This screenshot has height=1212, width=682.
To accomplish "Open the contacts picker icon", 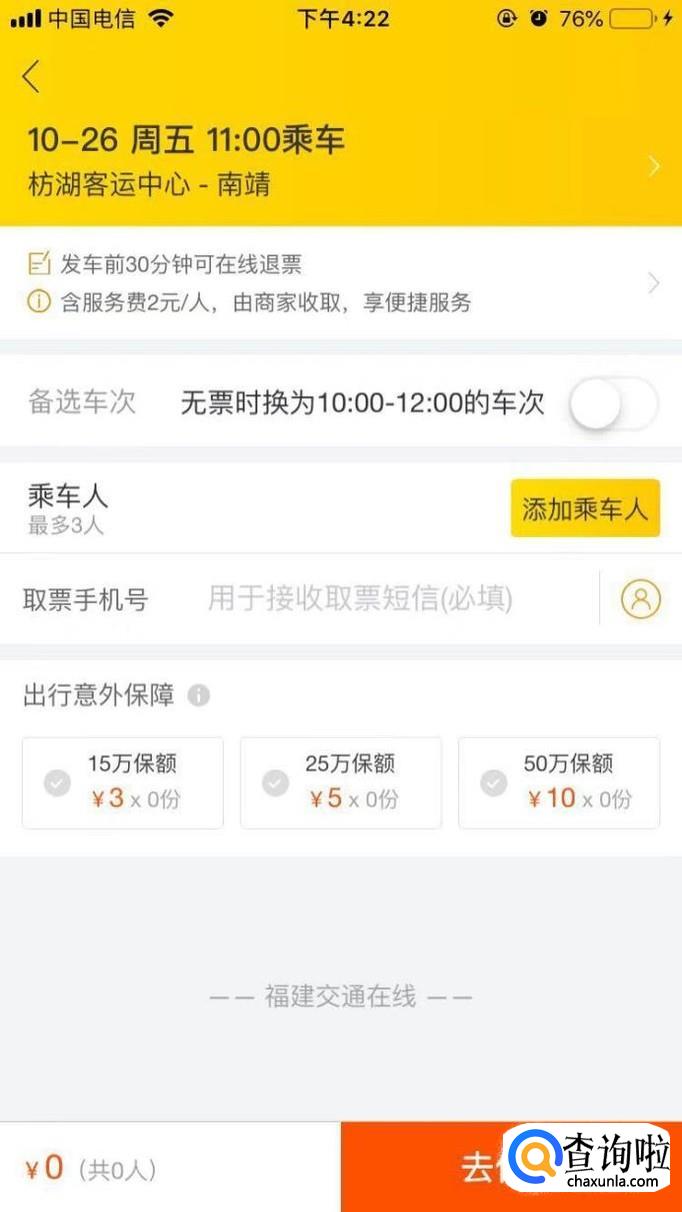I will pos(641,599).
